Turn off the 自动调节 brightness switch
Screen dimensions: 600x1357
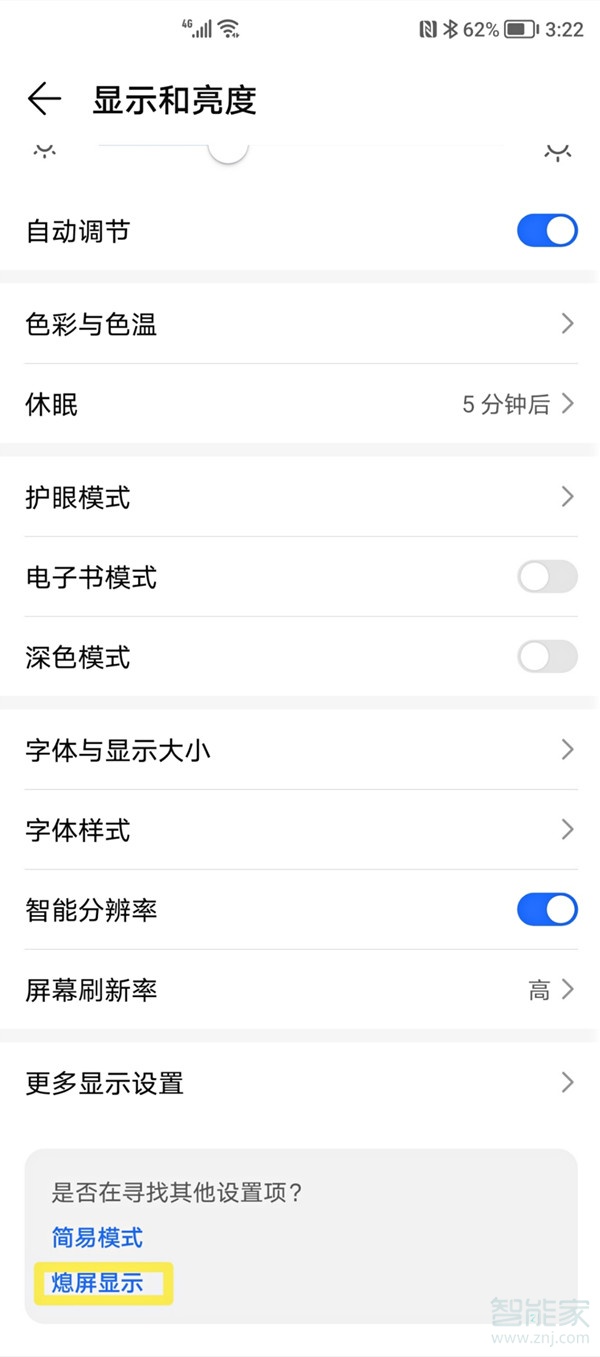[x=547, y=231]
